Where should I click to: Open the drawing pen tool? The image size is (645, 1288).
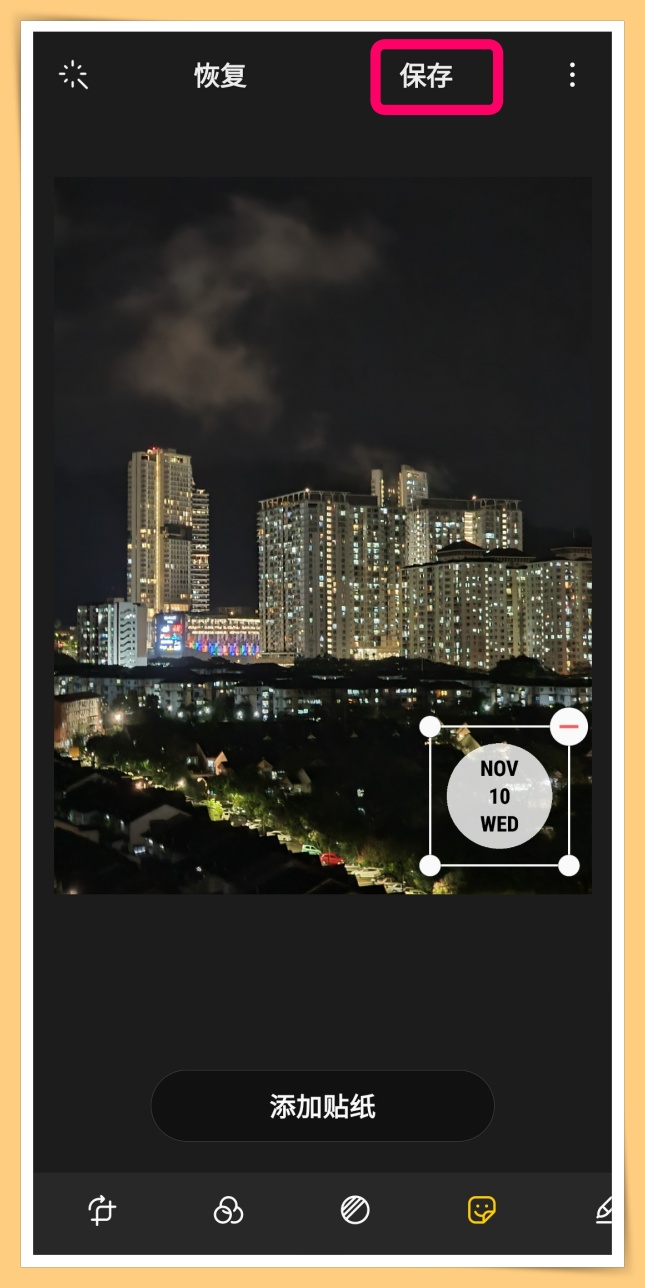[x=603, y=1210]
